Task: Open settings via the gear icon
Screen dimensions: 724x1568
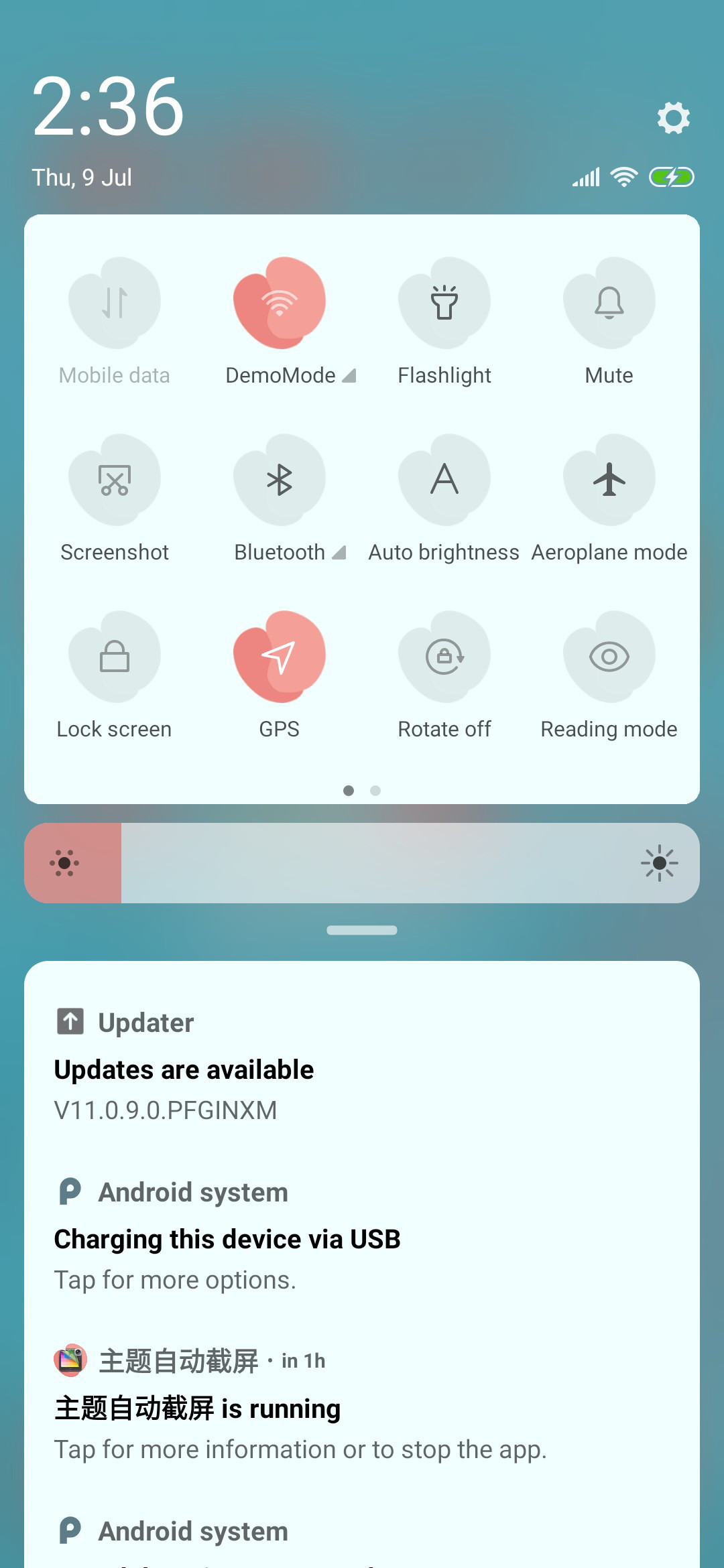Action: (673, 118)
